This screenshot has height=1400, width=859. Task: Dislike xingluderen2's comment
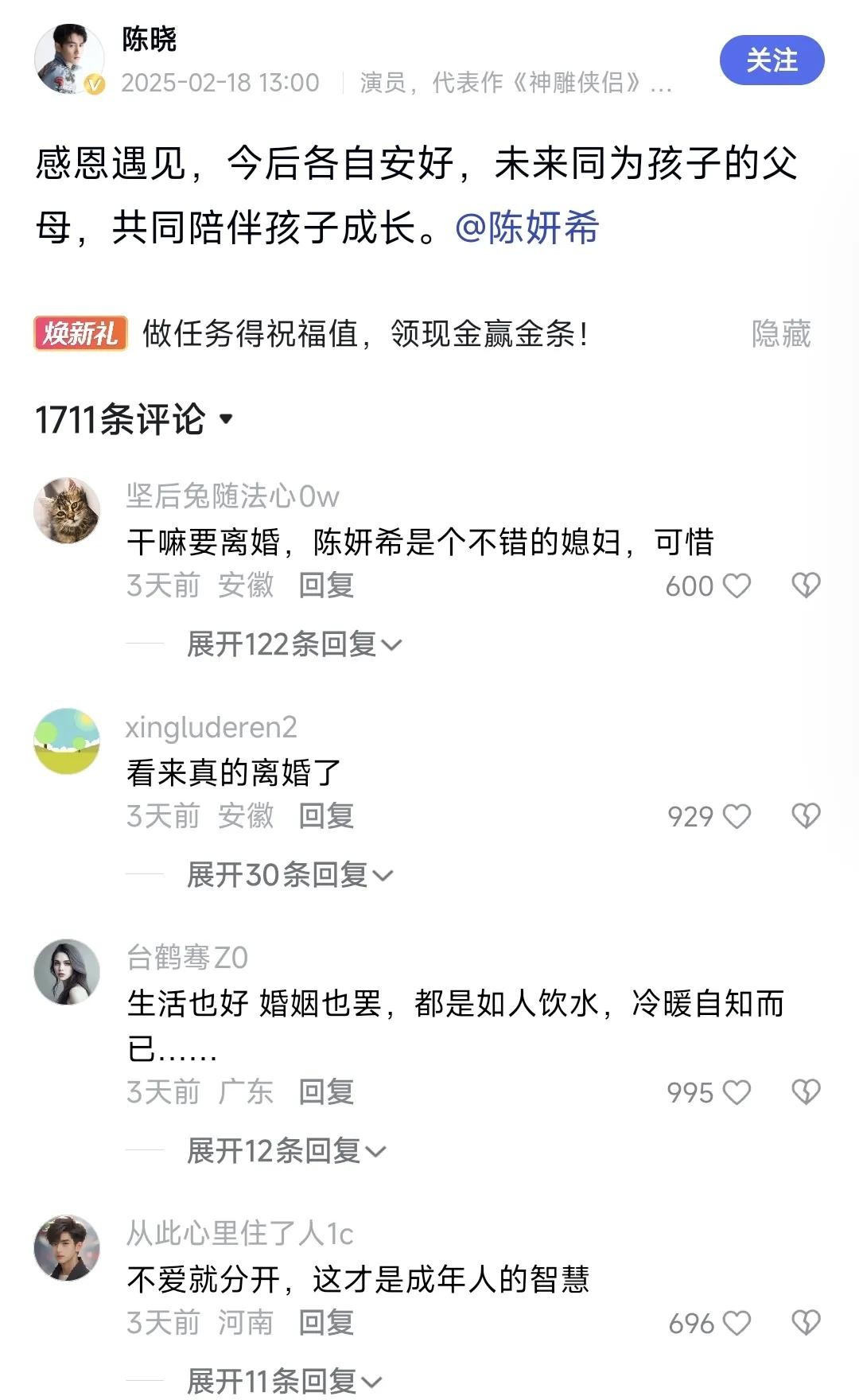(x=805, y=816)
